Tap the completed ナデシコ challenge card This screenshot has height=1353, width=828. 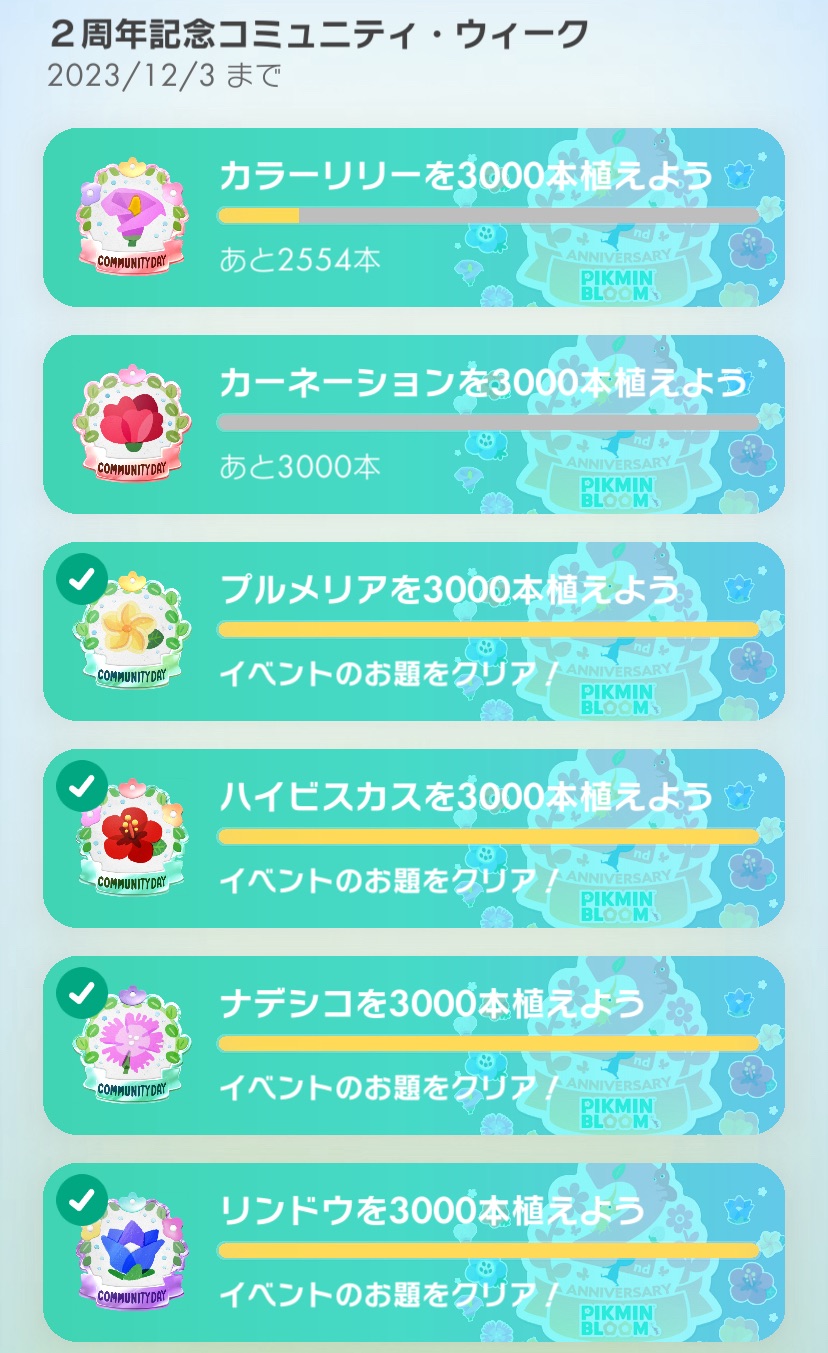pyautogui.click(x=413, y=1045)
